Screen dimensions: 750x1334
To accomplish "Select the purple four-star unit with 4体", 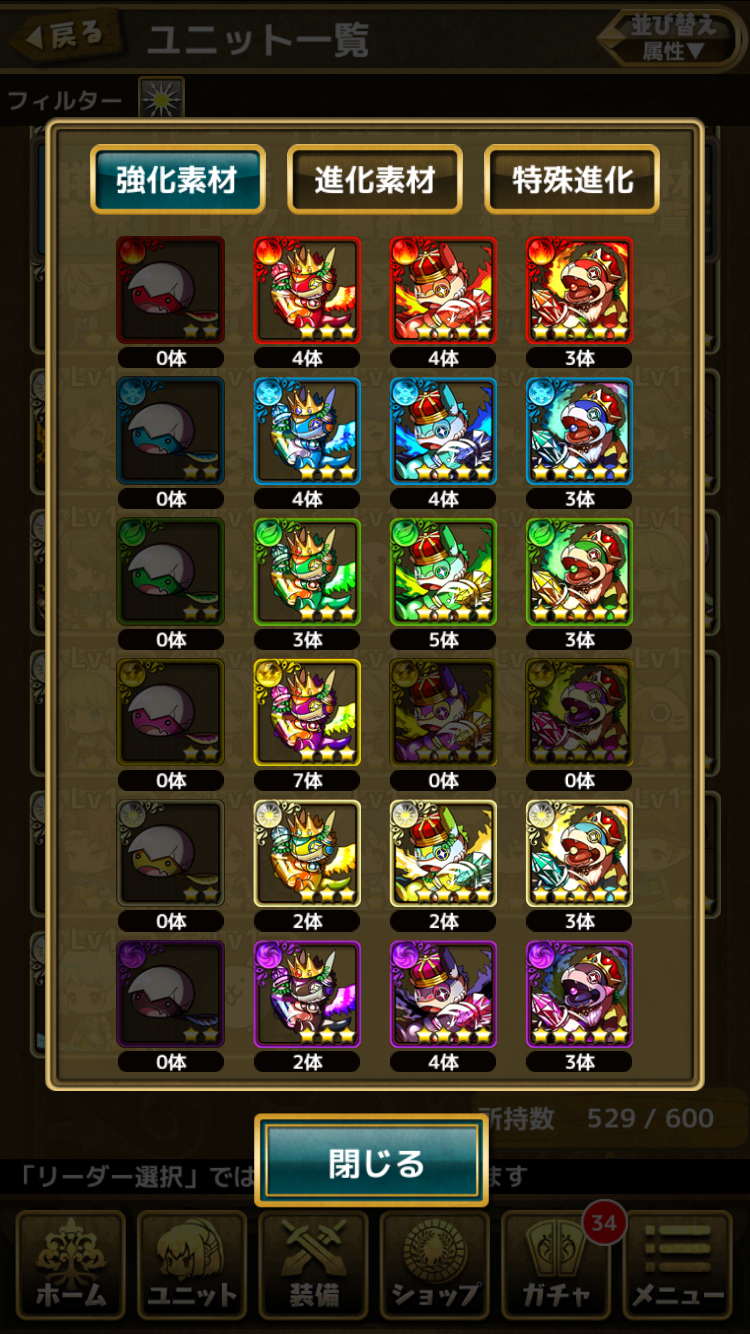I will click(x=443, y=994).
